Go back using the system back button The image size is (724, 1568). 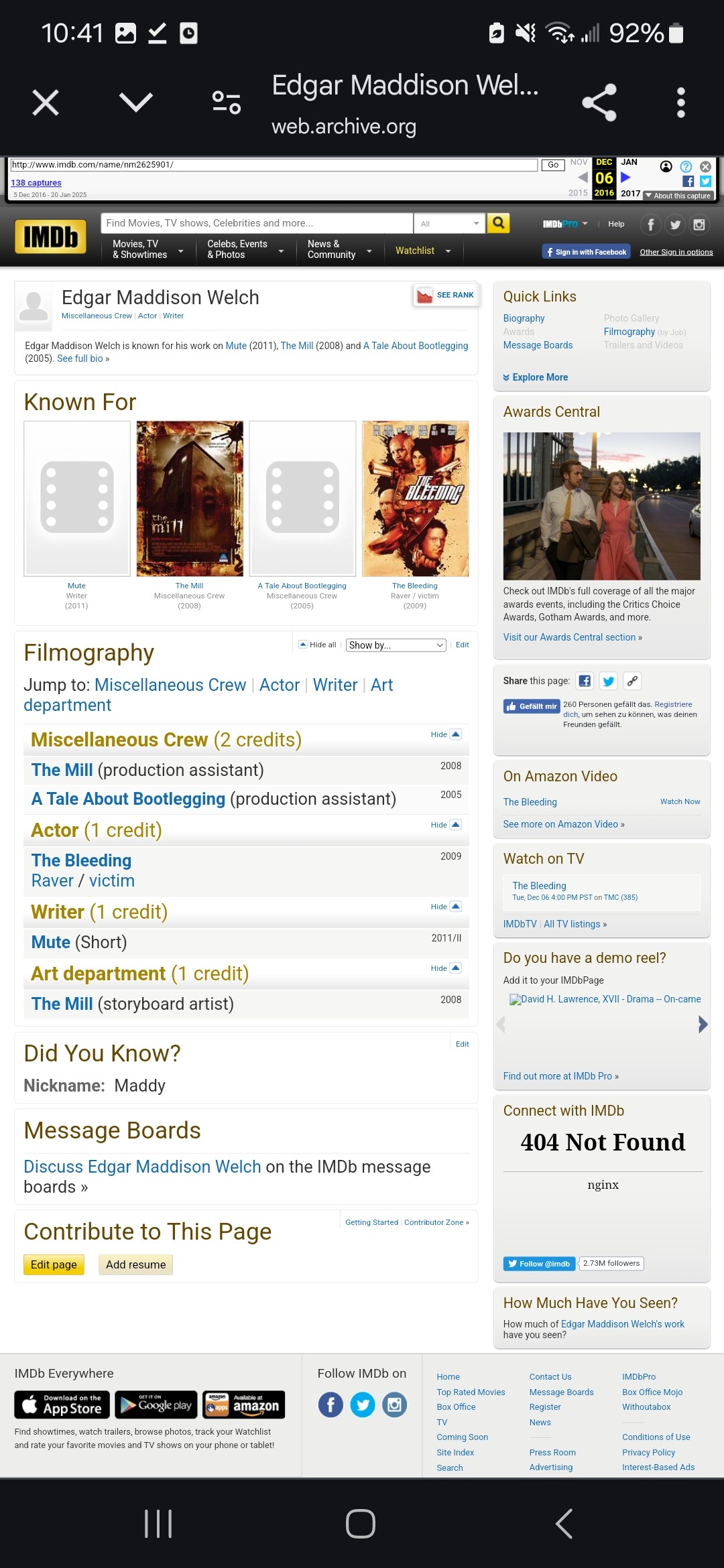564,1523
